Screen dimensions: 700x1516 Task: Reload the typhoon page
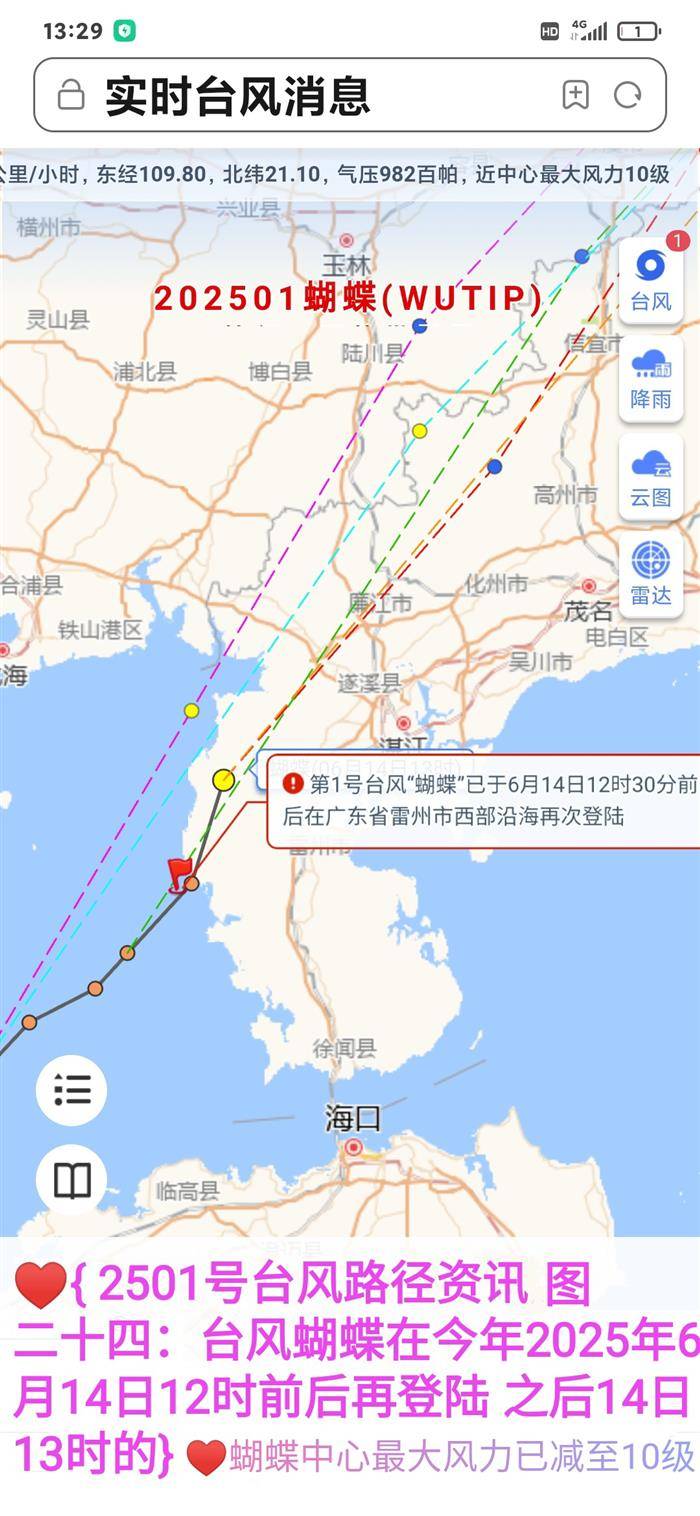[x=628, y=95]
